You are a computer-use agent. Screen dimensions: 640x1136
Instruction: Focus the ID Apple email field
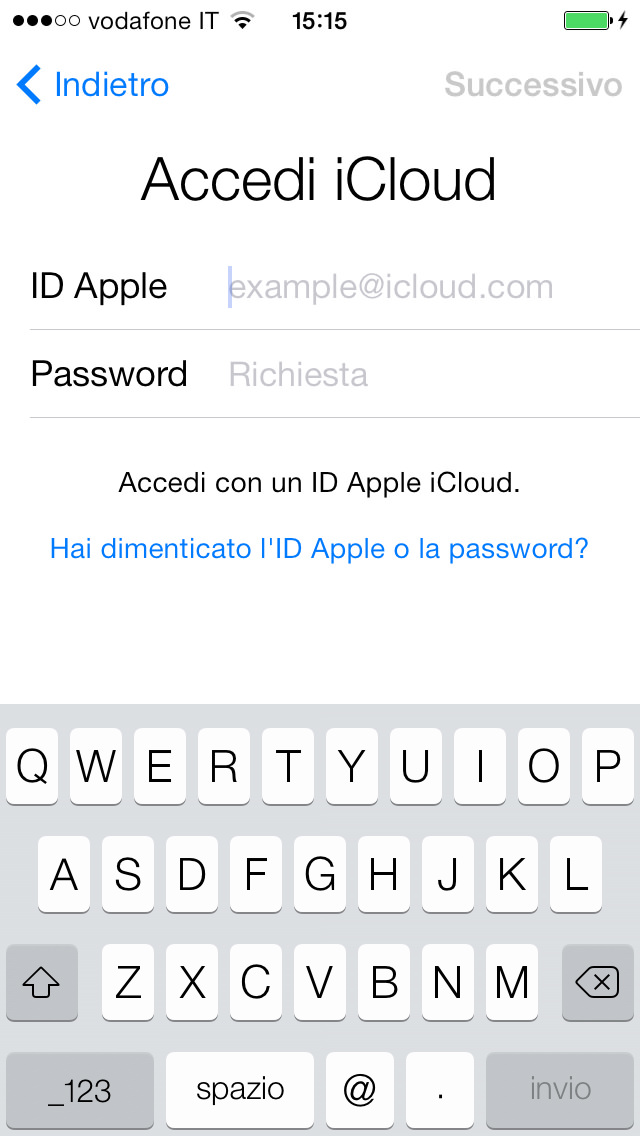pyautogui.click(x=420, y=288)
